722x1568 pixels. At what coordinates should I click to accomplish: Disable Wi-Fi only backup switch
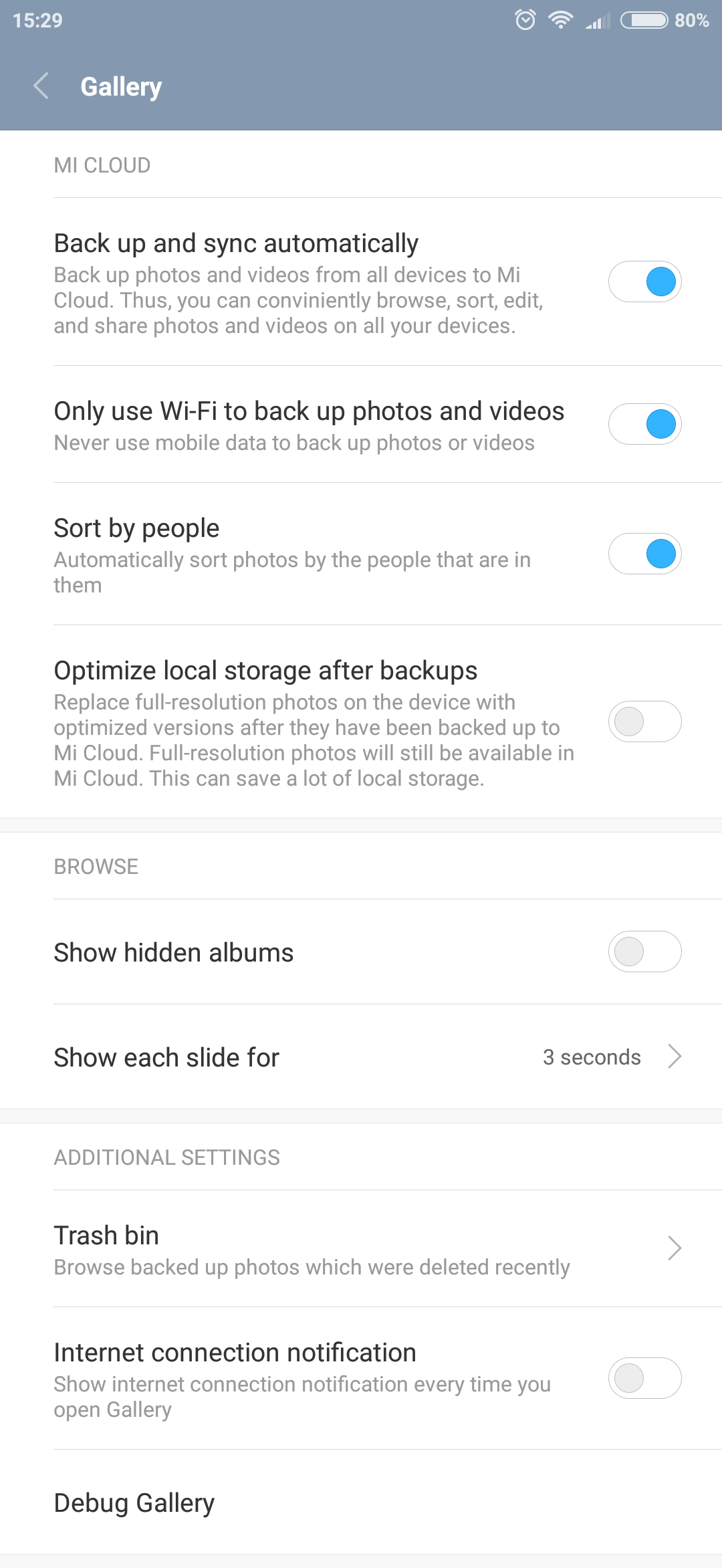(x=644, y=424)
